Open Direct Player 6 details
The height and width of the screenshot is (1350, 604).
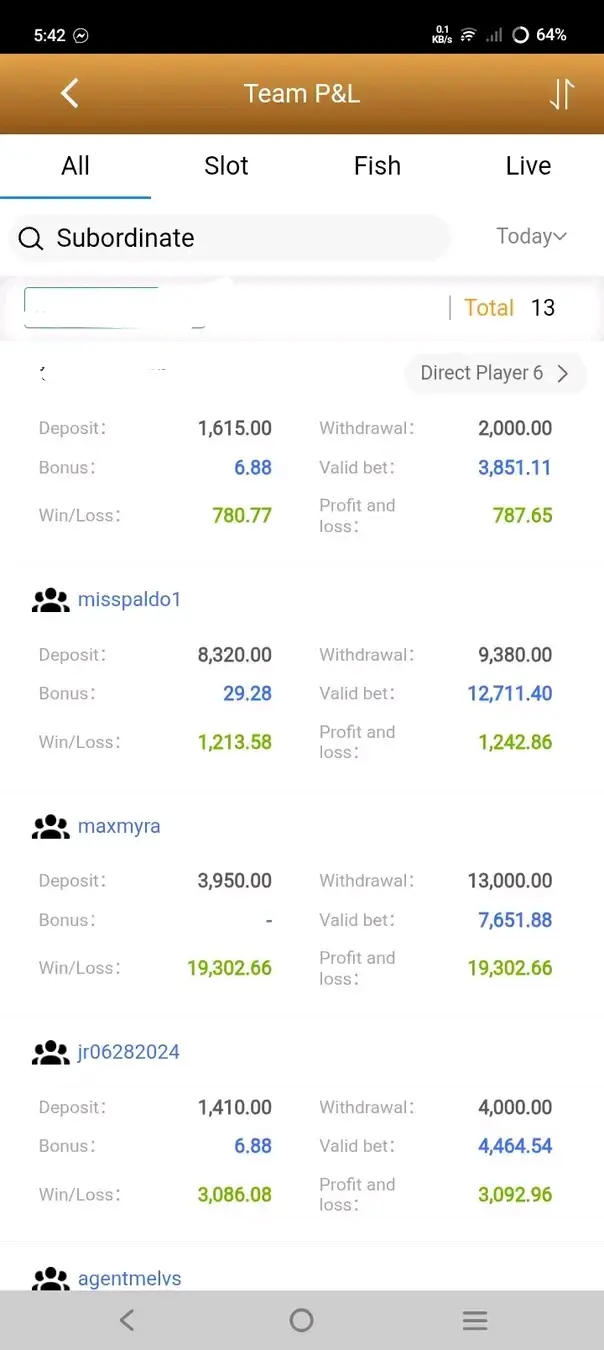point(495,373)
